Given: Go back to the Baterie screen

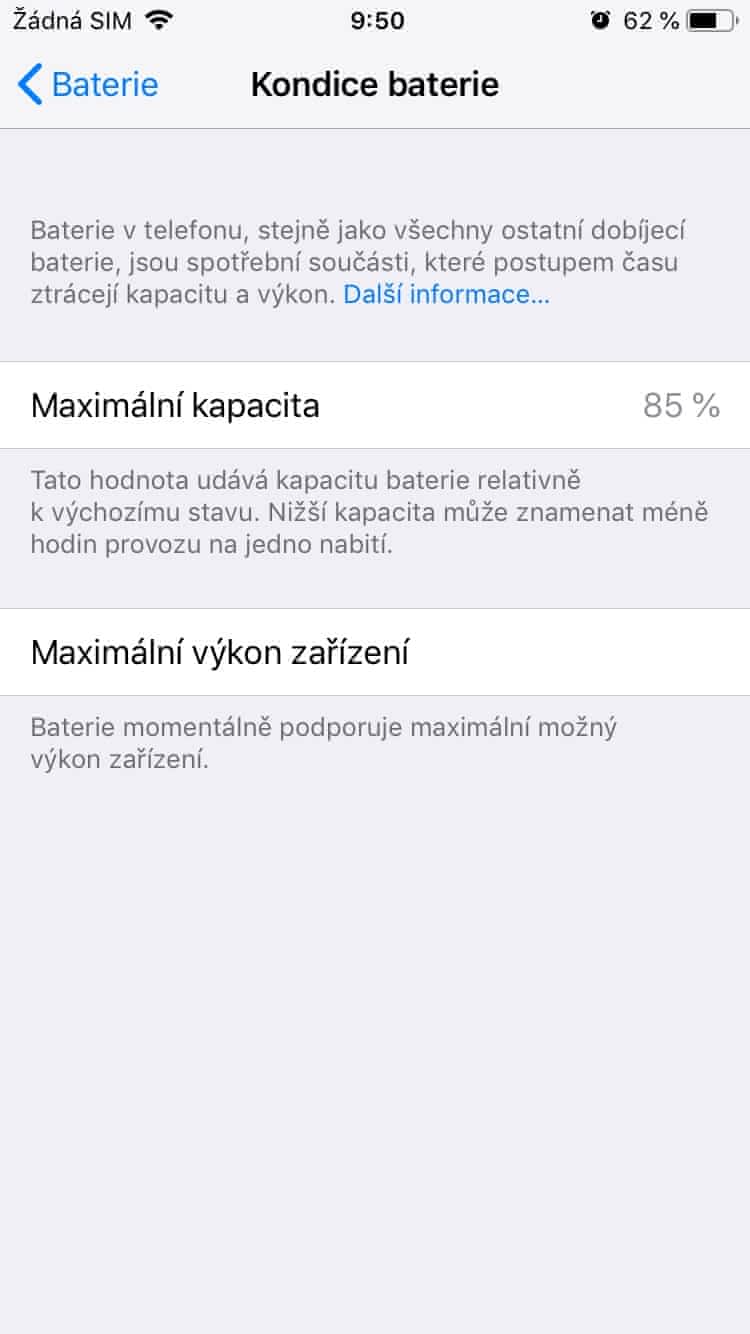Looking at the screenshot, I should (88, 85).
